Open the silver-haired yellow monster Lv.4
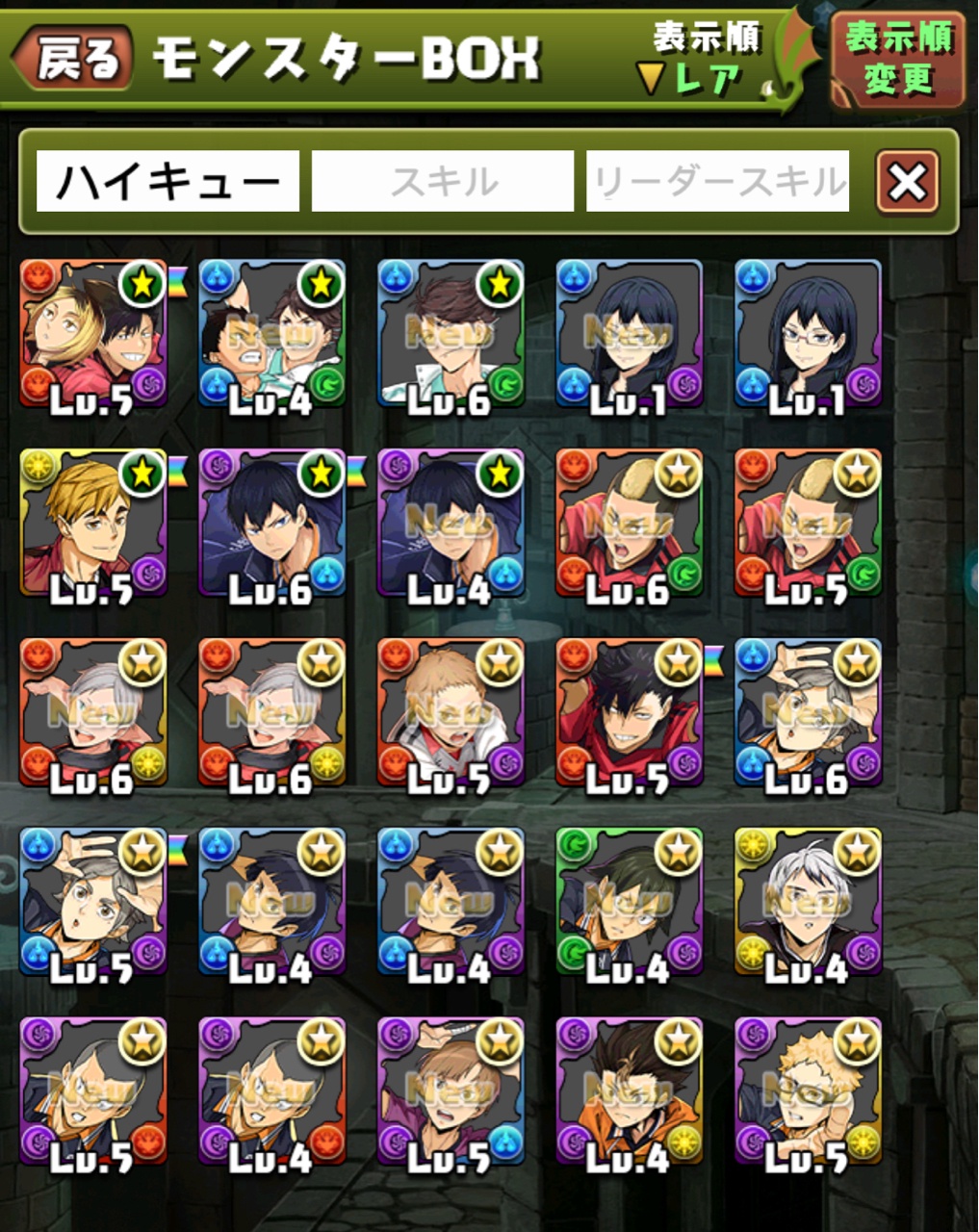The height and width of the screenshot is (1232, 979). click(x=808, y=902)
